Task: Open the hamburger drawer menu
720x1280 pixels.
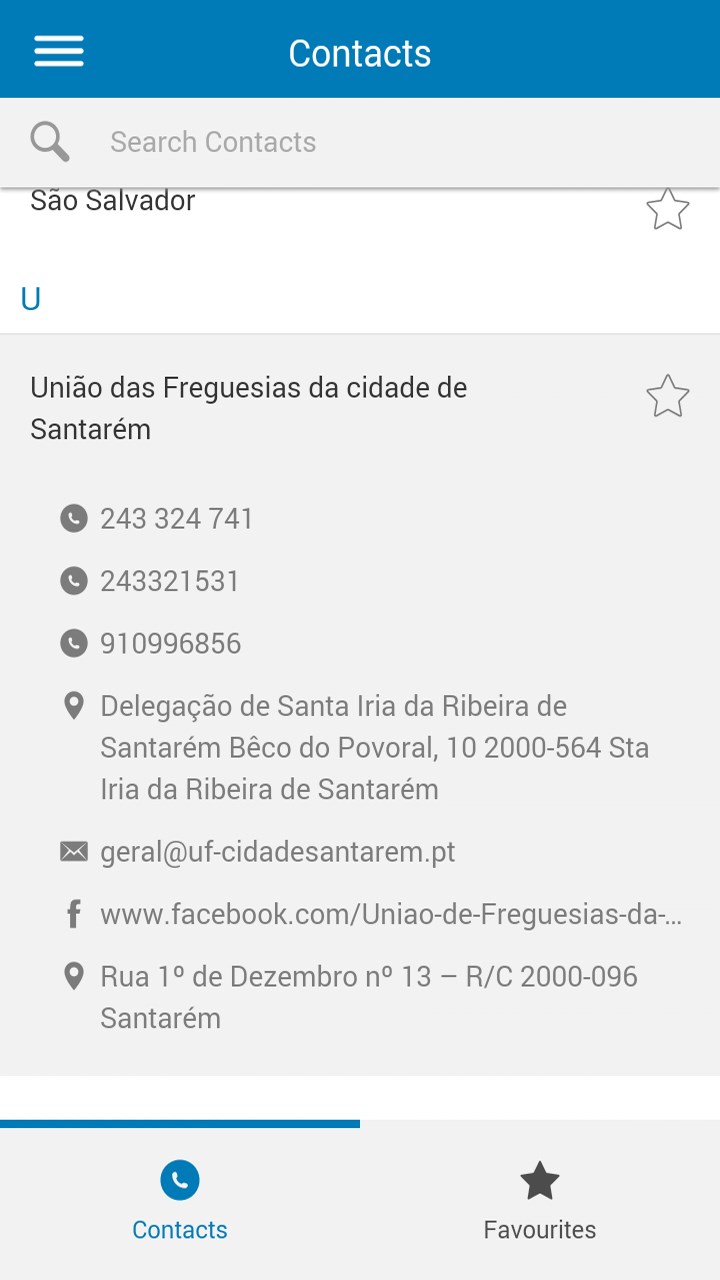Action: (59, 52)
